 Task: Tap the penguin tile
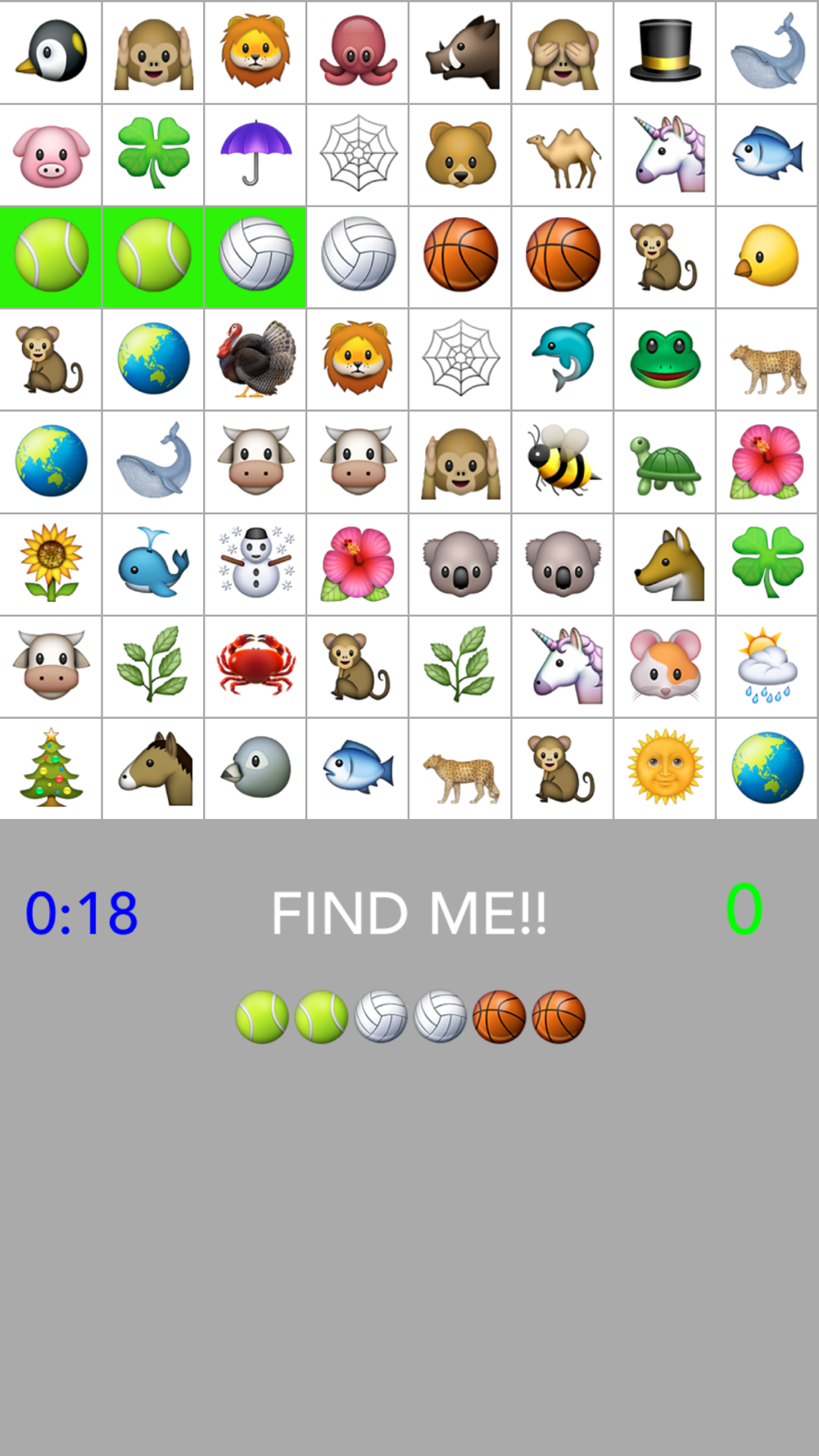(x=51, y=52)
